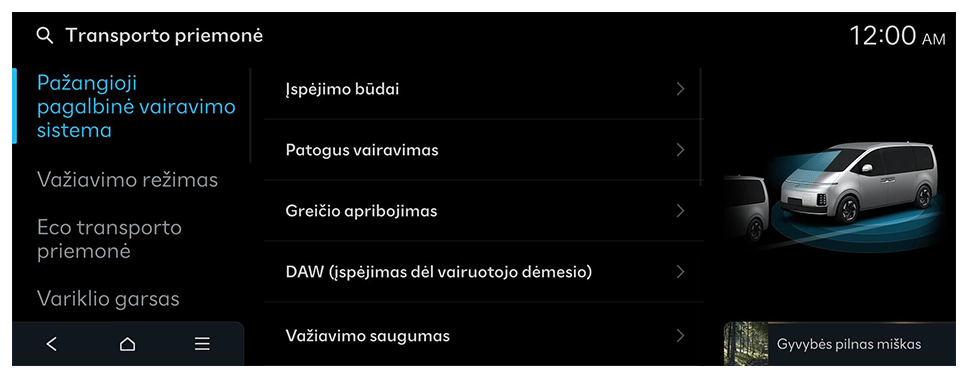Open Gyvybės pilnas miškas media card
Screen dimensions: 968x378
pos(839,344)
